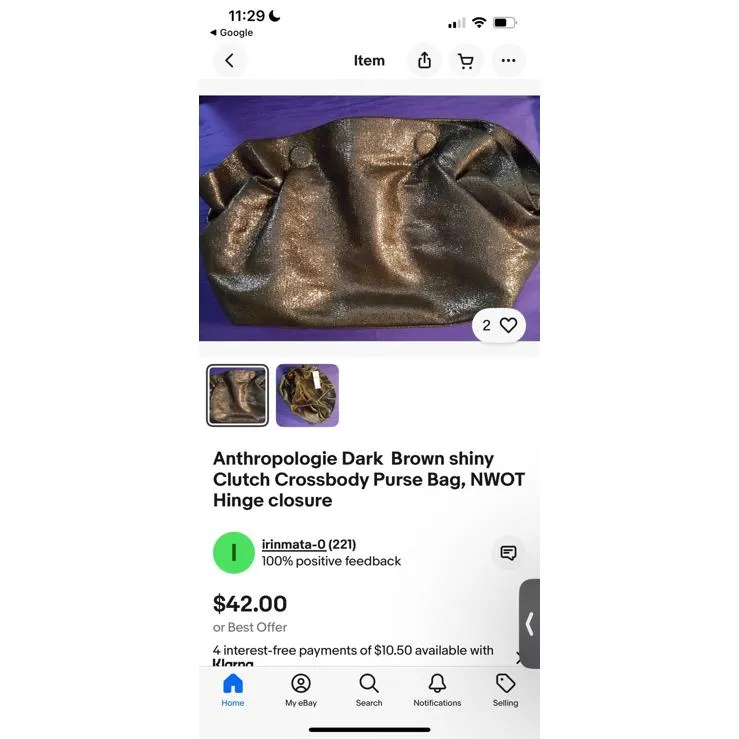Open the shopping cart
This screenshot has width=739, height=739.
click(x=466, y=61)
